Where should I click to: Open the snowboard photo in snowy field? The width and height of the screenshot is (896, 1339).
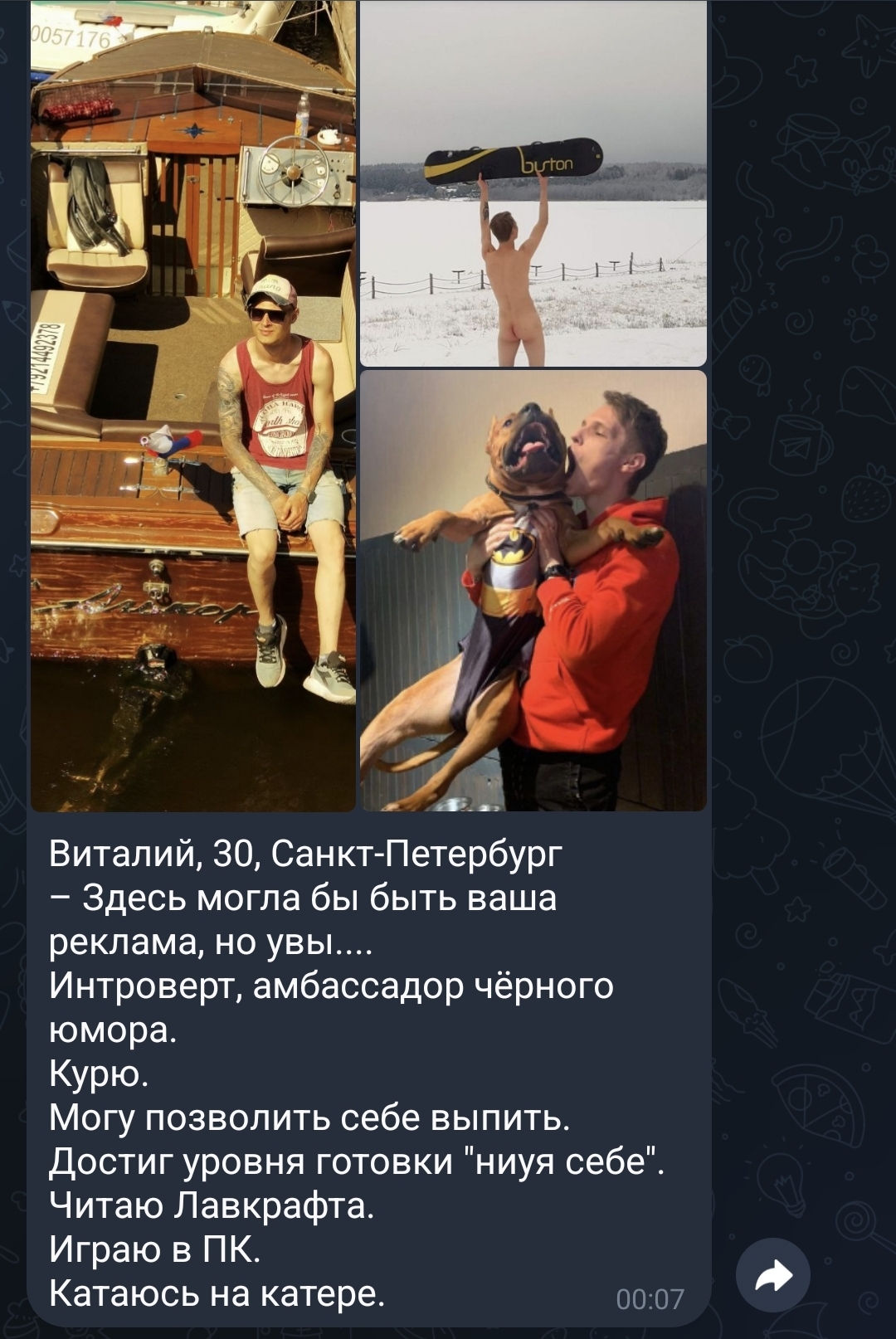[533, 183]
